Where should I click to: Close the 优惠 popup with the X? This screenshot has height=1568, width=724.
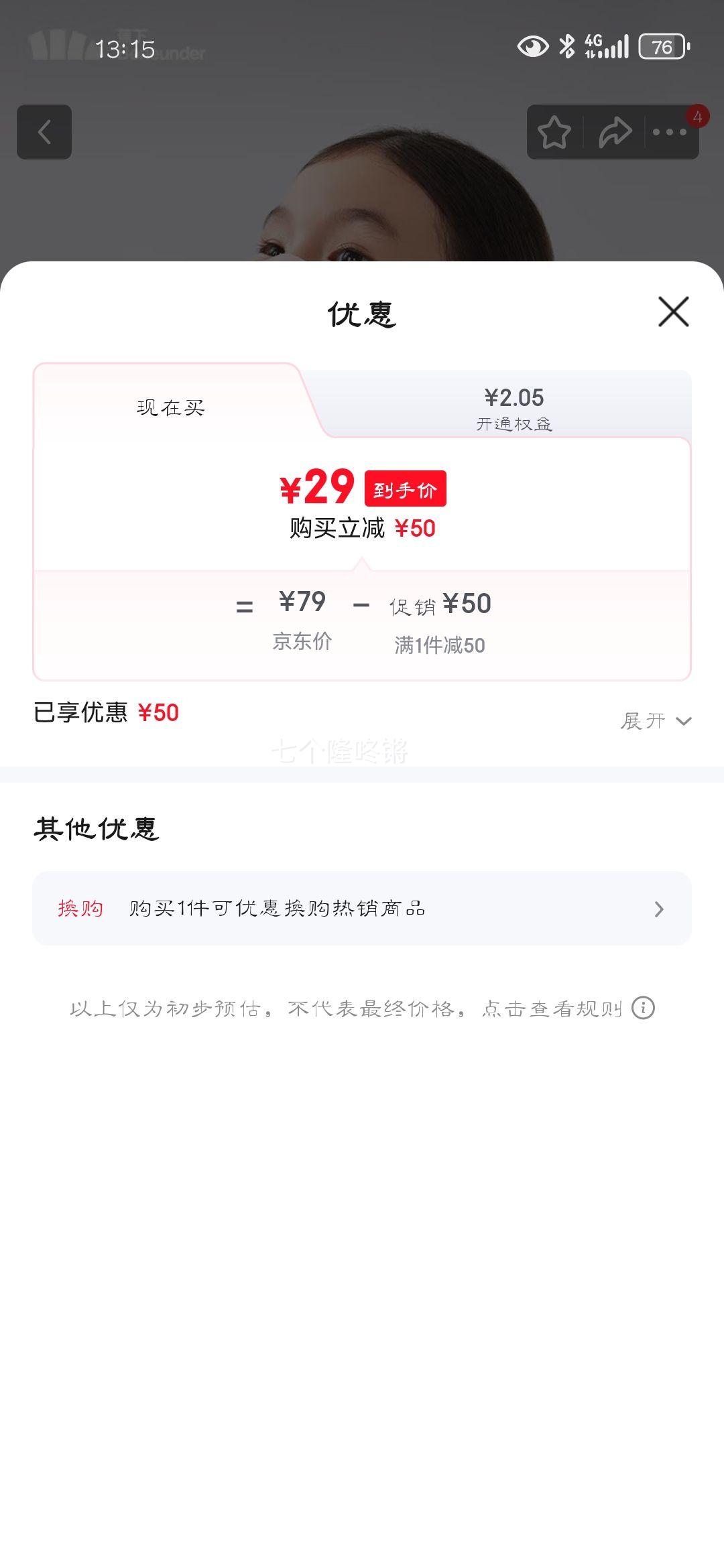tap(673, 312)
